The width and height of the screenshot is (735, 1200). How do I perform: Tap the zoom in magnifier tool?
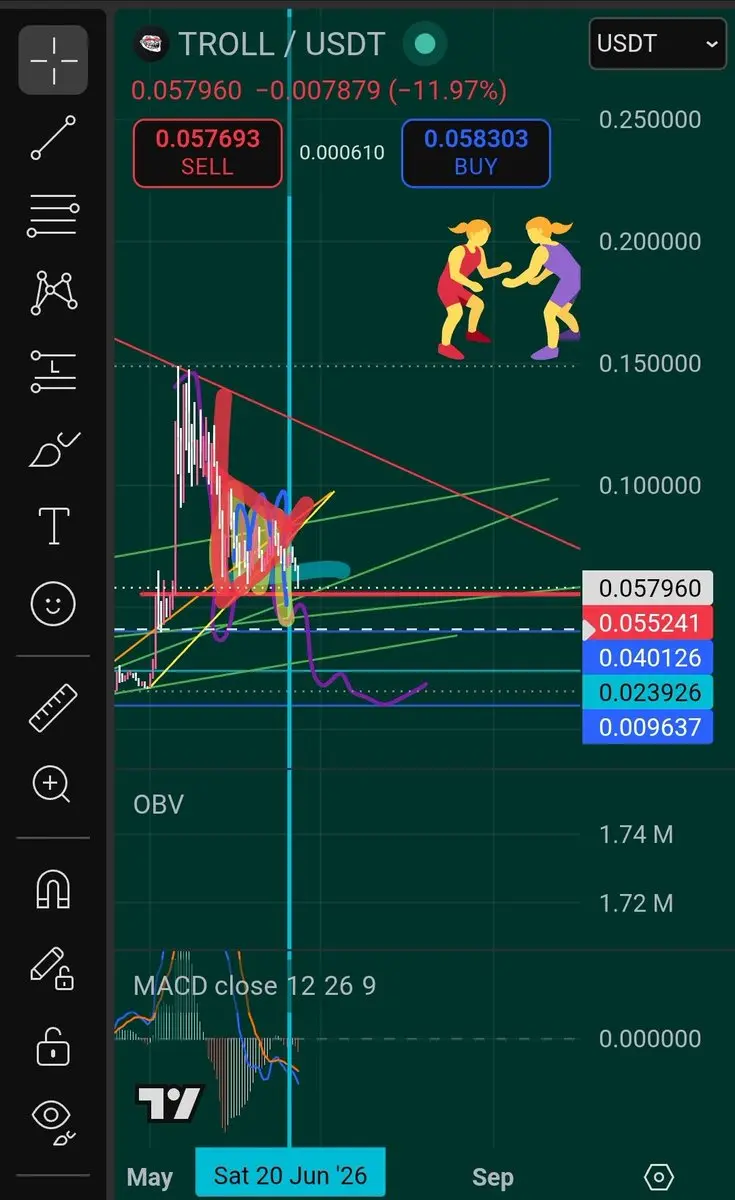coord(53,785)
